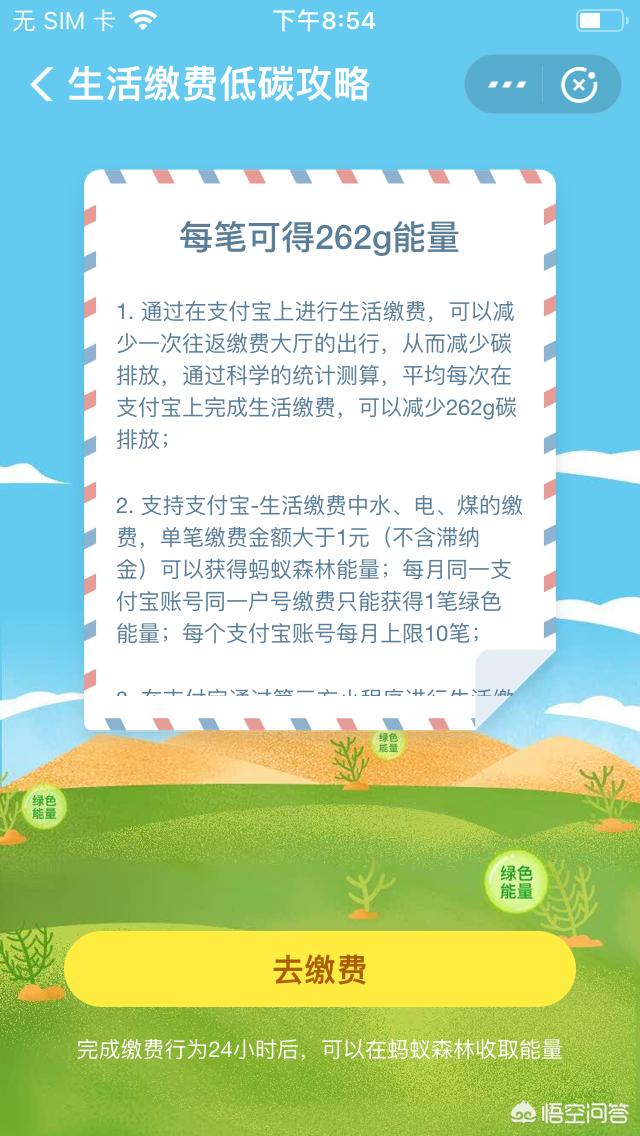Close the mini program
Image resolution: width=640 pixels, height=1136 pixels.
click(579, 85)
